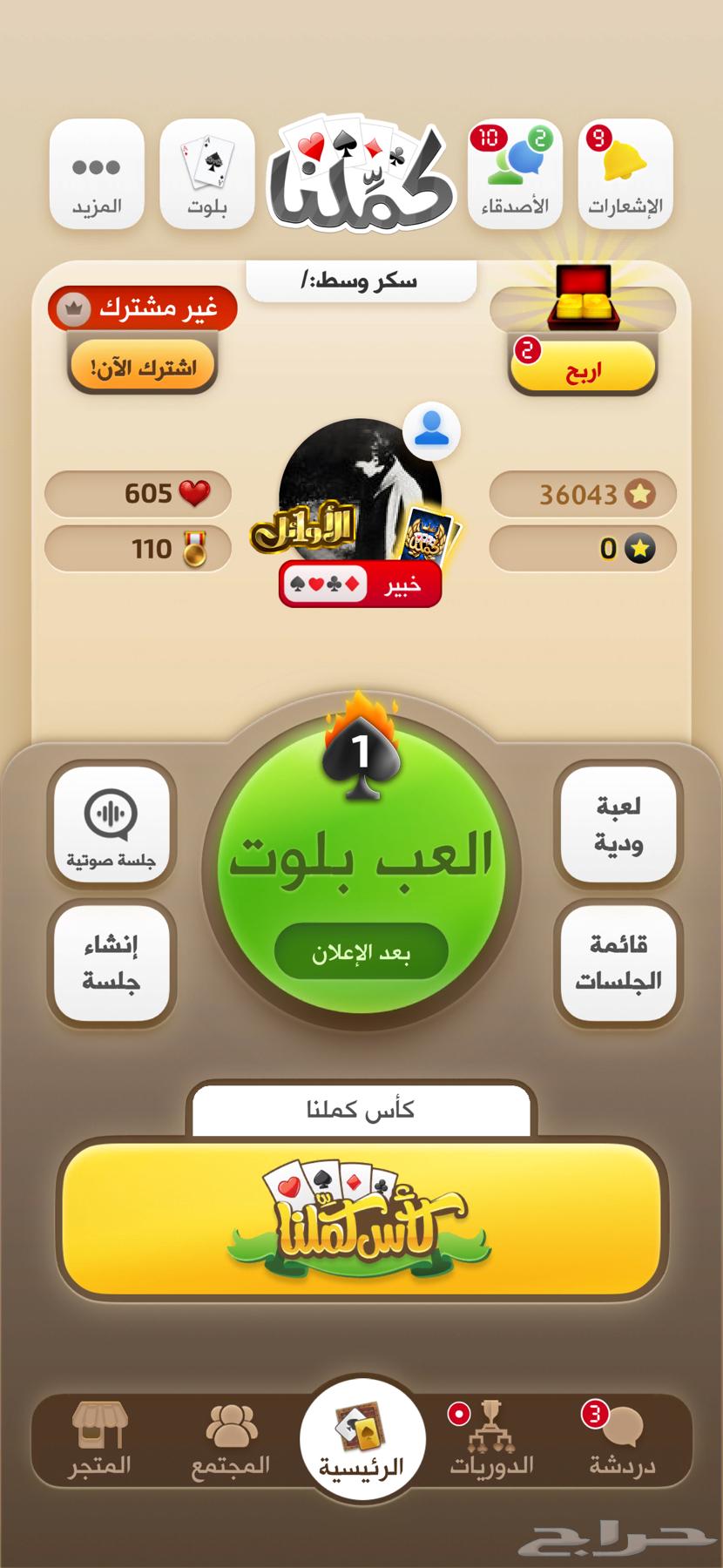Start a game with العب بلوت

(361, 858)
